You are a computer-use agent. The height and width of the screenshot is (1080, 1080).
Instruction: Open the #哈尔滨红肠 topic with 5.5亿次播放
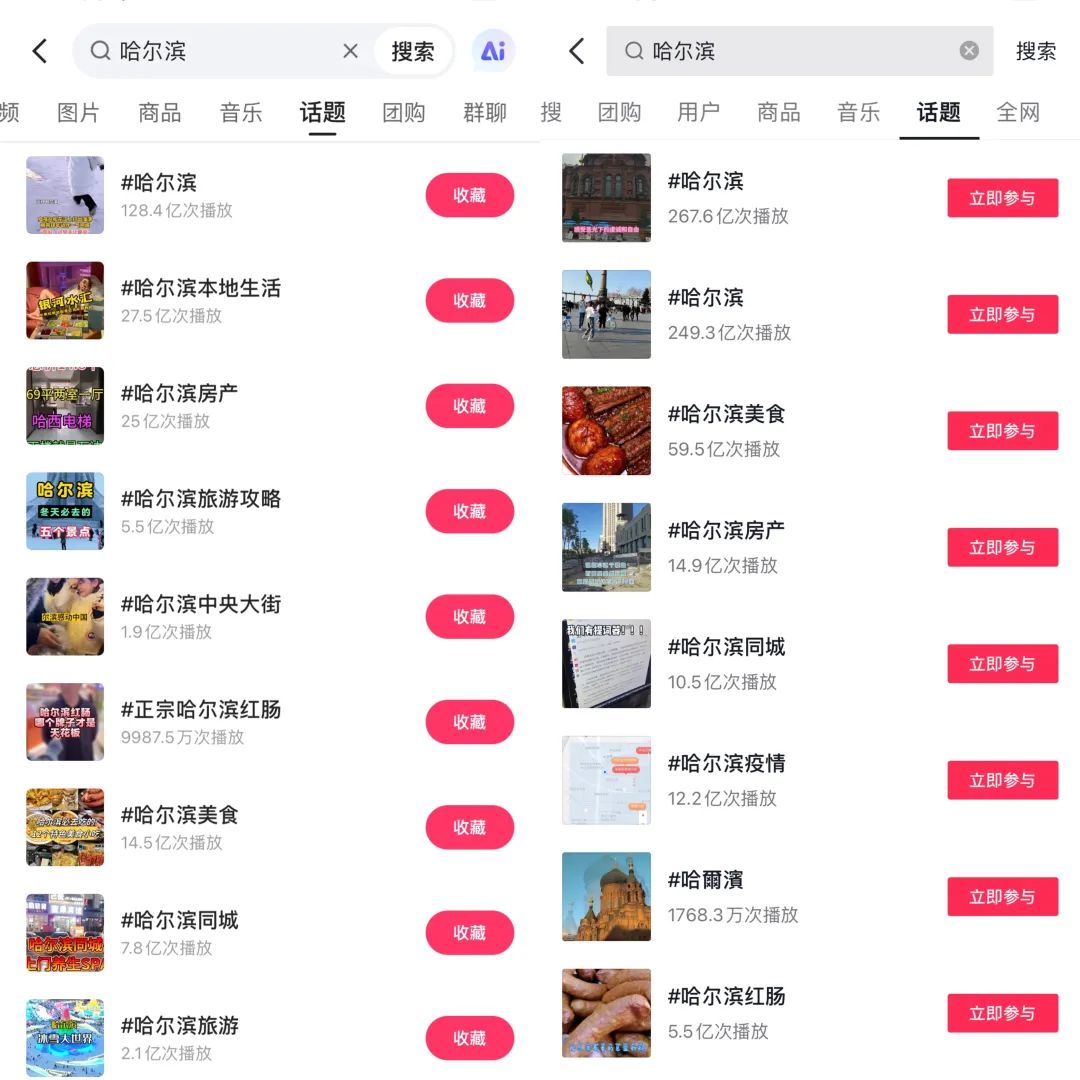tap(726, 1012)
